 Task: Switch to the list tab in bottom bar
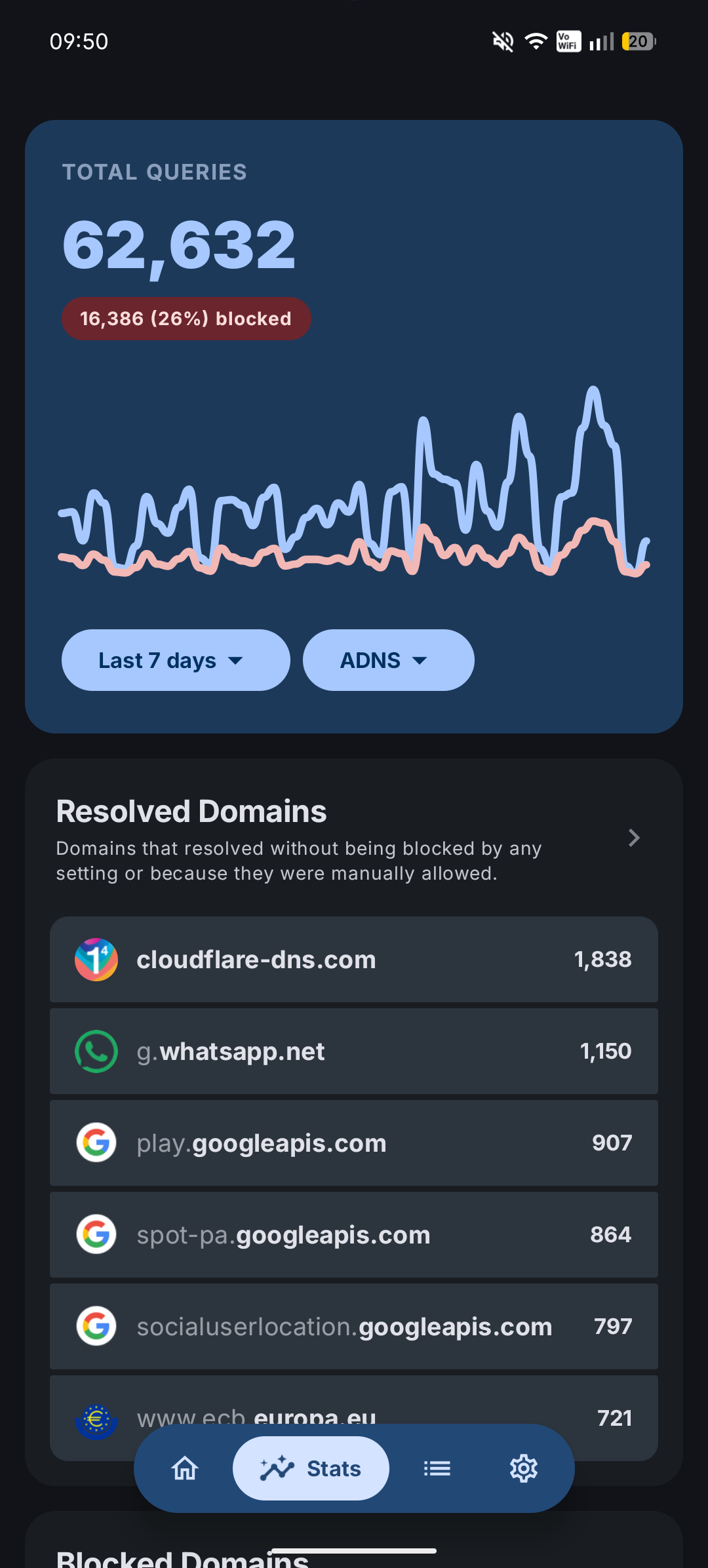(x=437, y=1468)
